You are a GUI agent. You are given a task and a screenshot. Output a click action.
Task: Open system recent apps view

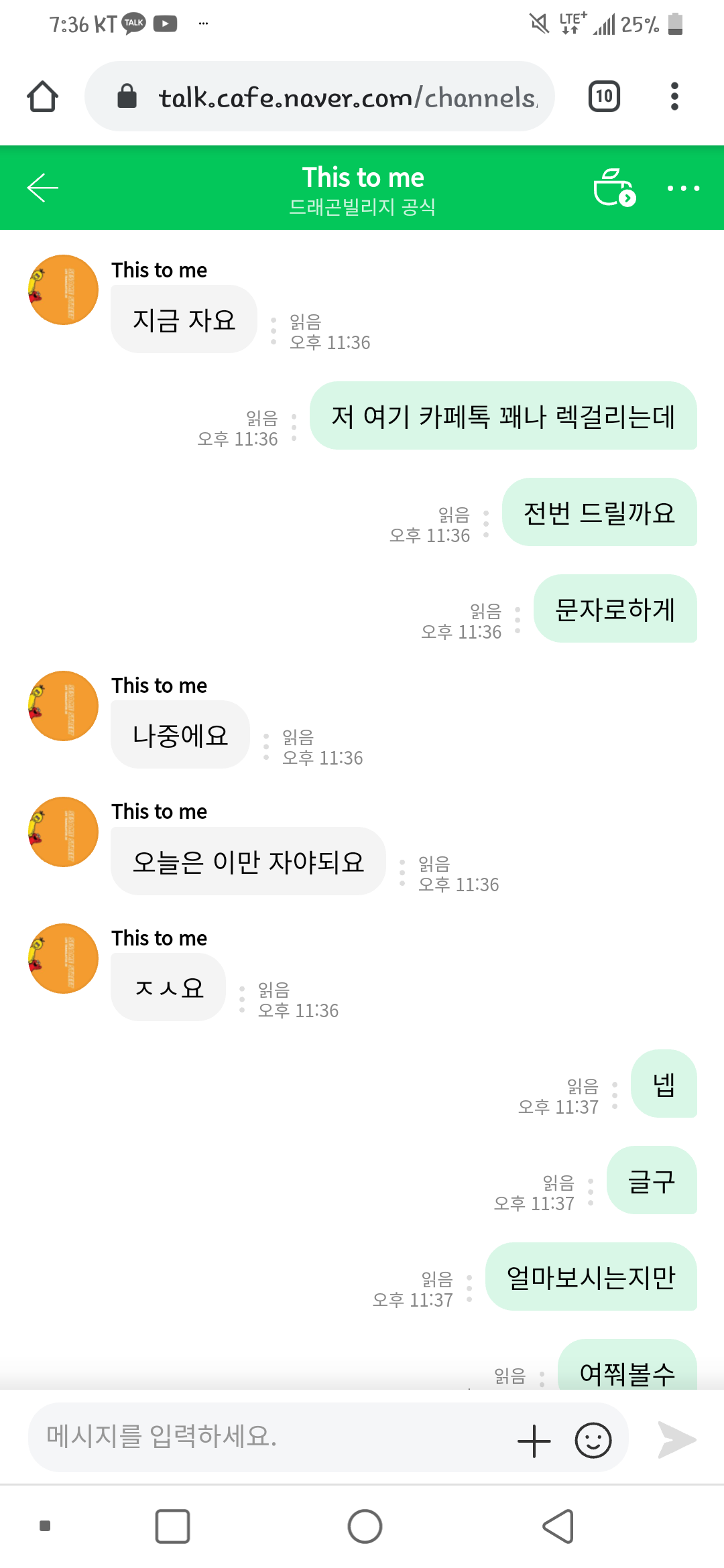[x=172, y=1526]
